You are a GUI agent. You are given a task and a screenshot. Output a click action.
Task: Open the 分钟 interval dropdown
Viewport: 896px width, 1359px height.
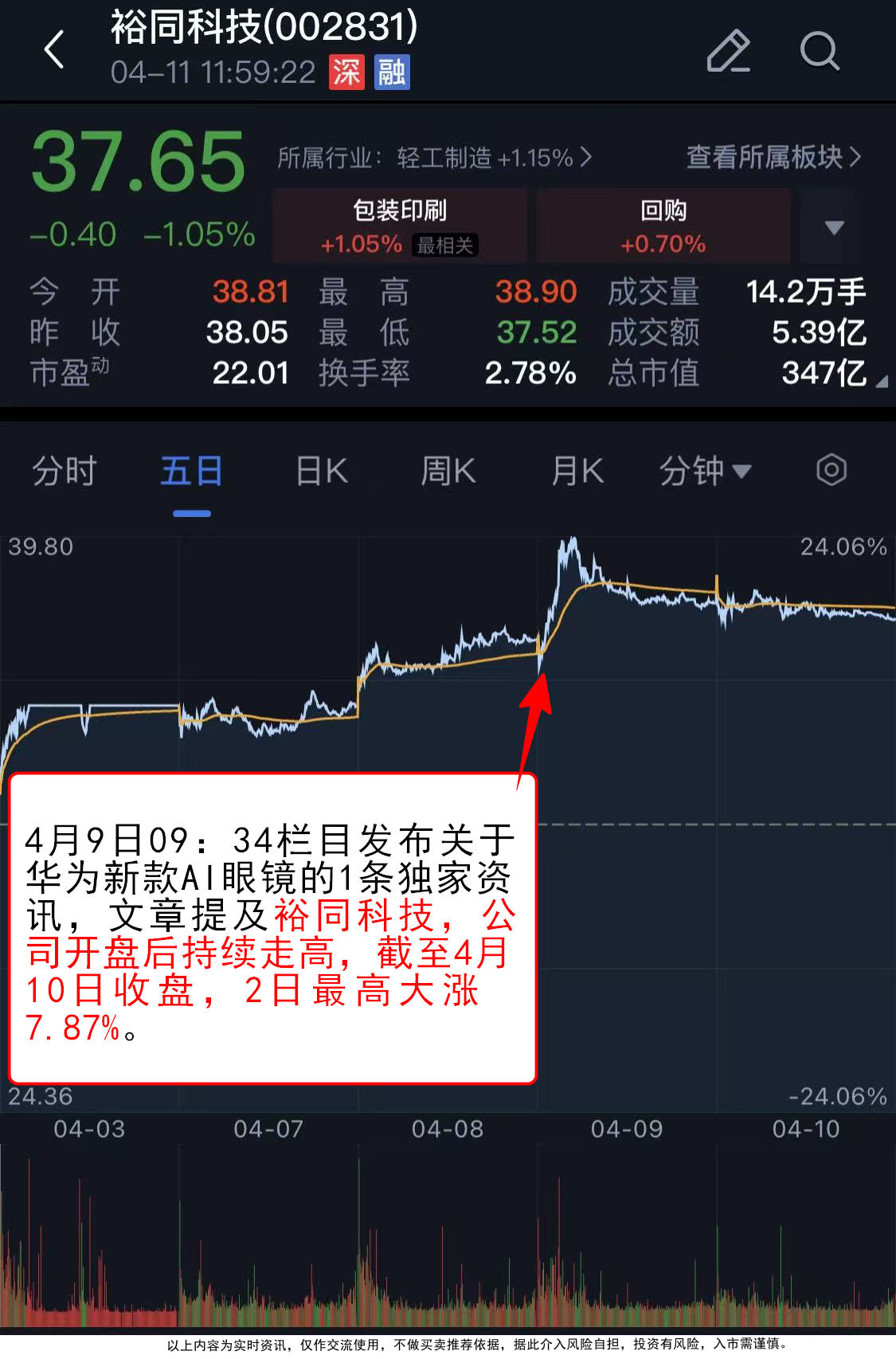[705, 471]
